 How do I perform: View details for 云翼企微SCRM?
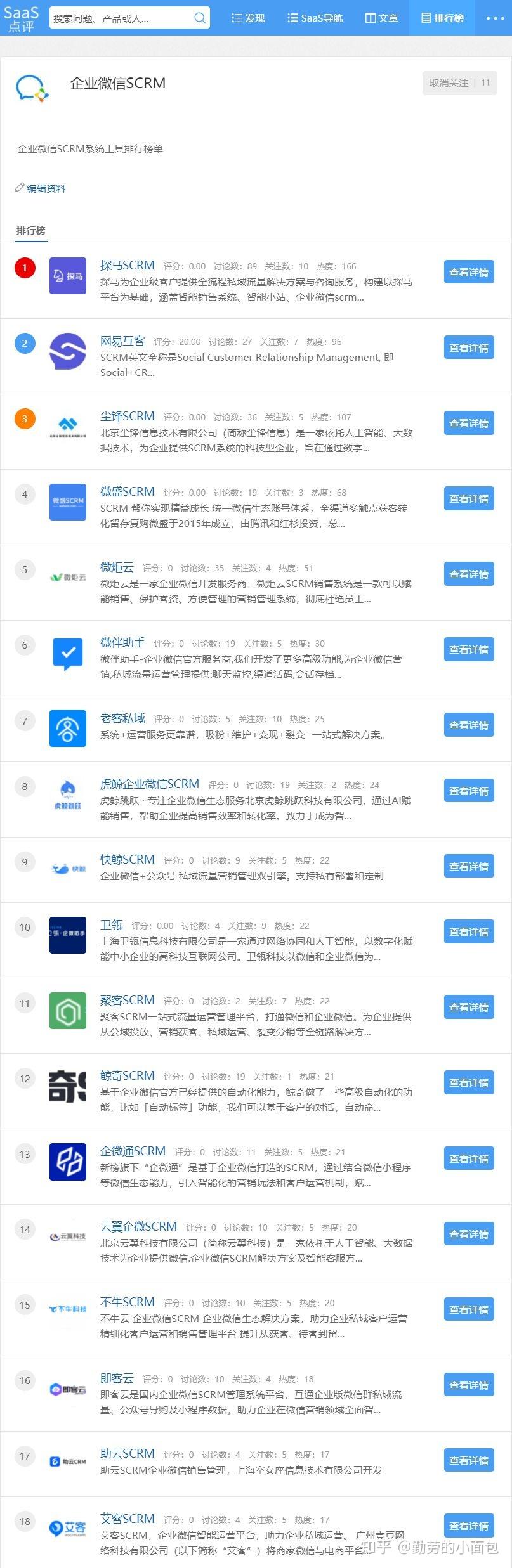pos(469,1234)
